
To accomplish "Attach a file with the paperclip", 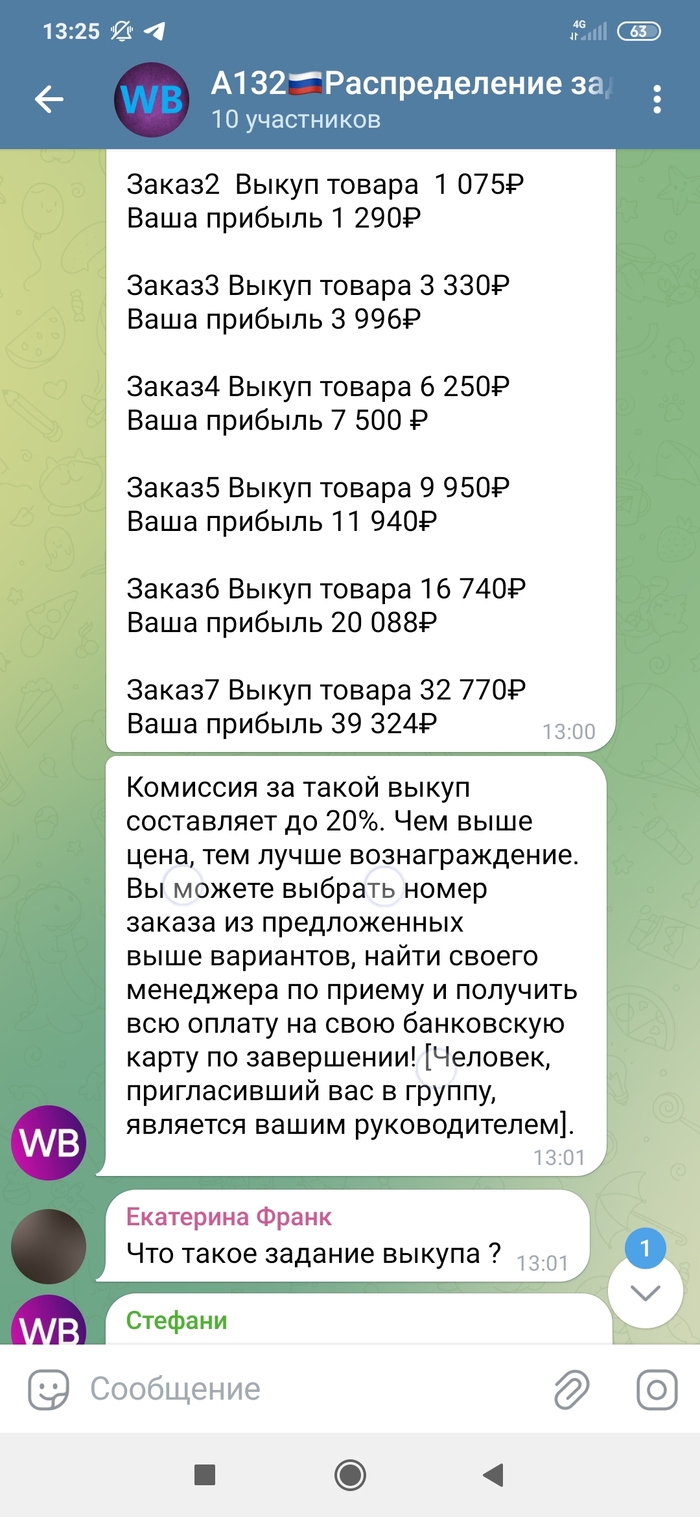I will point(572,1389).
